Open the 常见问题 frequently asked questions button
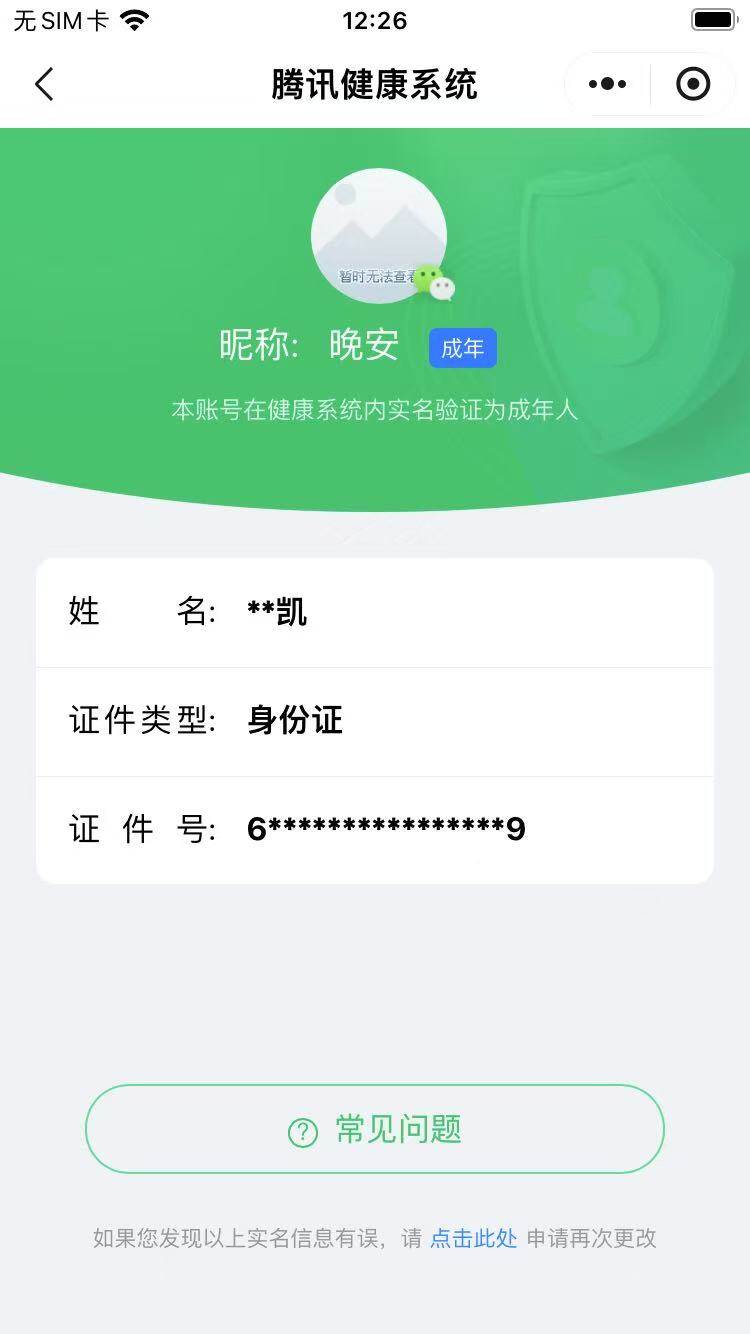750x1334 pixels. click(x=375, y=1128)
